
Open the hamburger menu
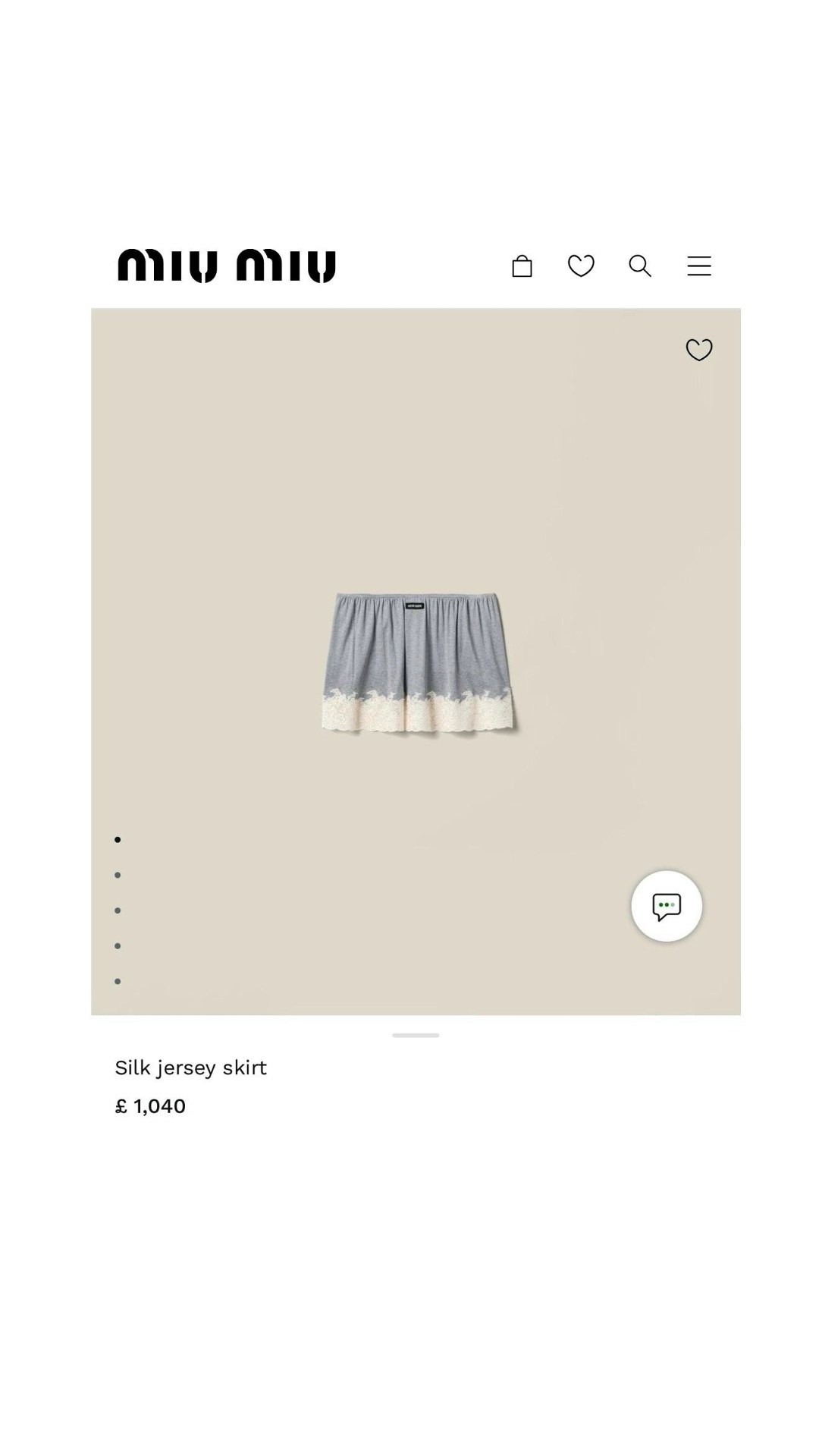(x=699, y=266)
